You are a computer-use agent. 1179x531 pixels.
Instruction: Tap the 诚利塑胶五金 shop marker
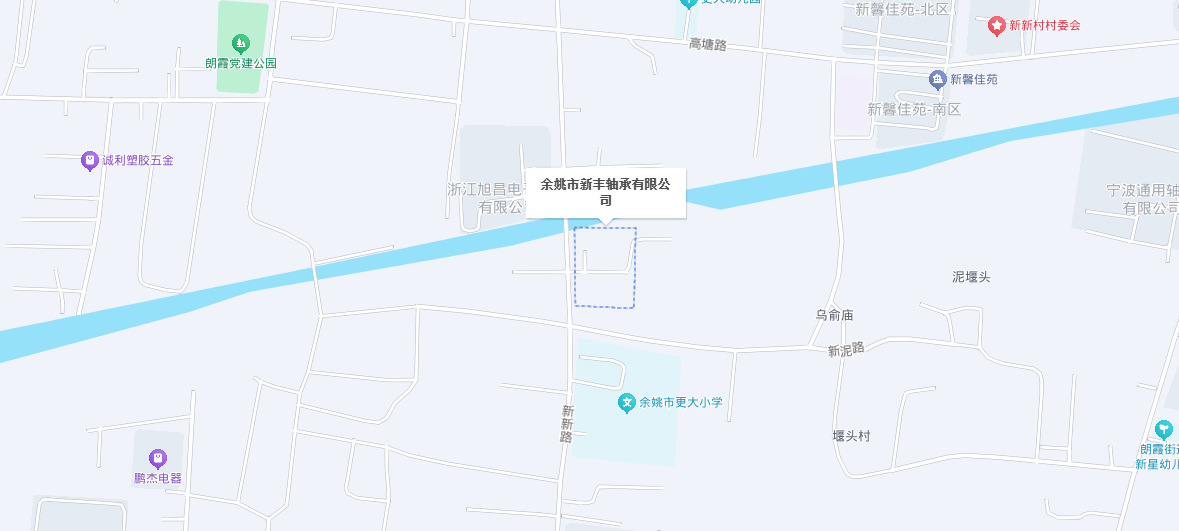point(90,160)
